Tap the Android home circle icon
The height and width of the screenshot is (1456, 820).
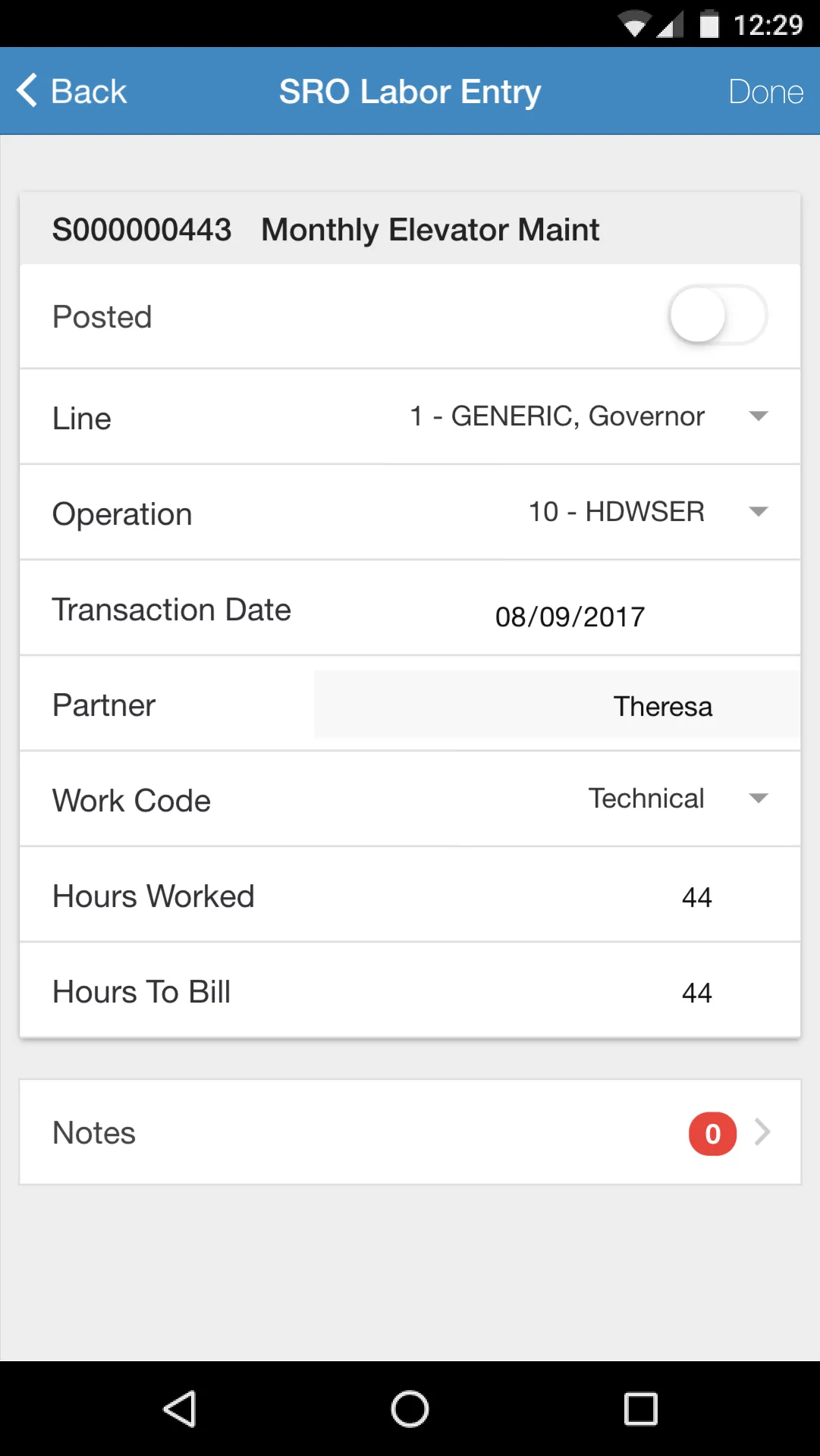point(409,1408)
